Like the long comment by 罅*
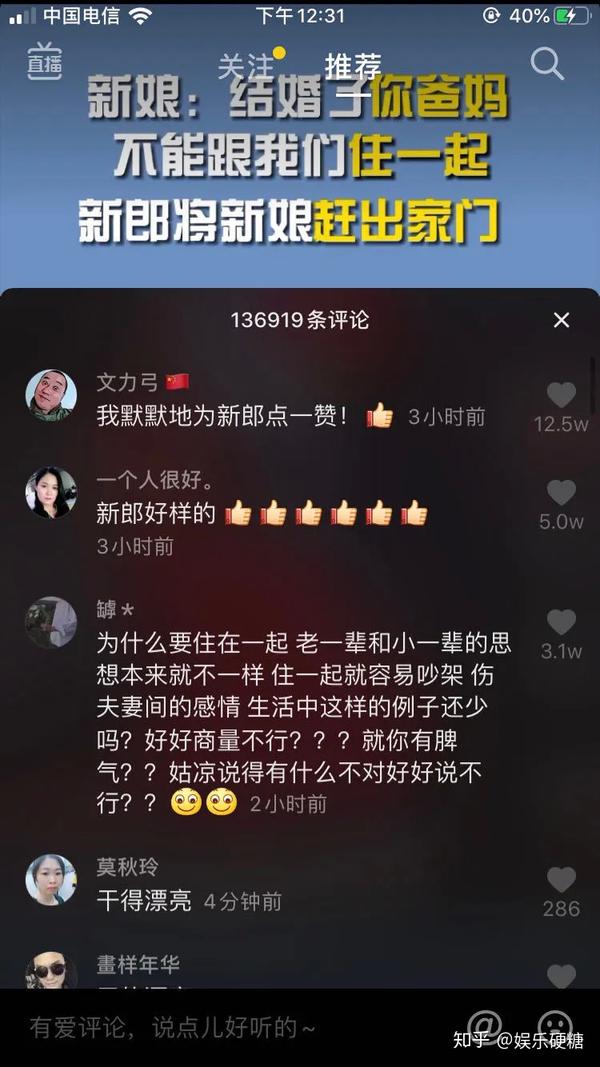The height and width of the screenshot is (1067, 600). pyautogui.click(x=561, y=623)
